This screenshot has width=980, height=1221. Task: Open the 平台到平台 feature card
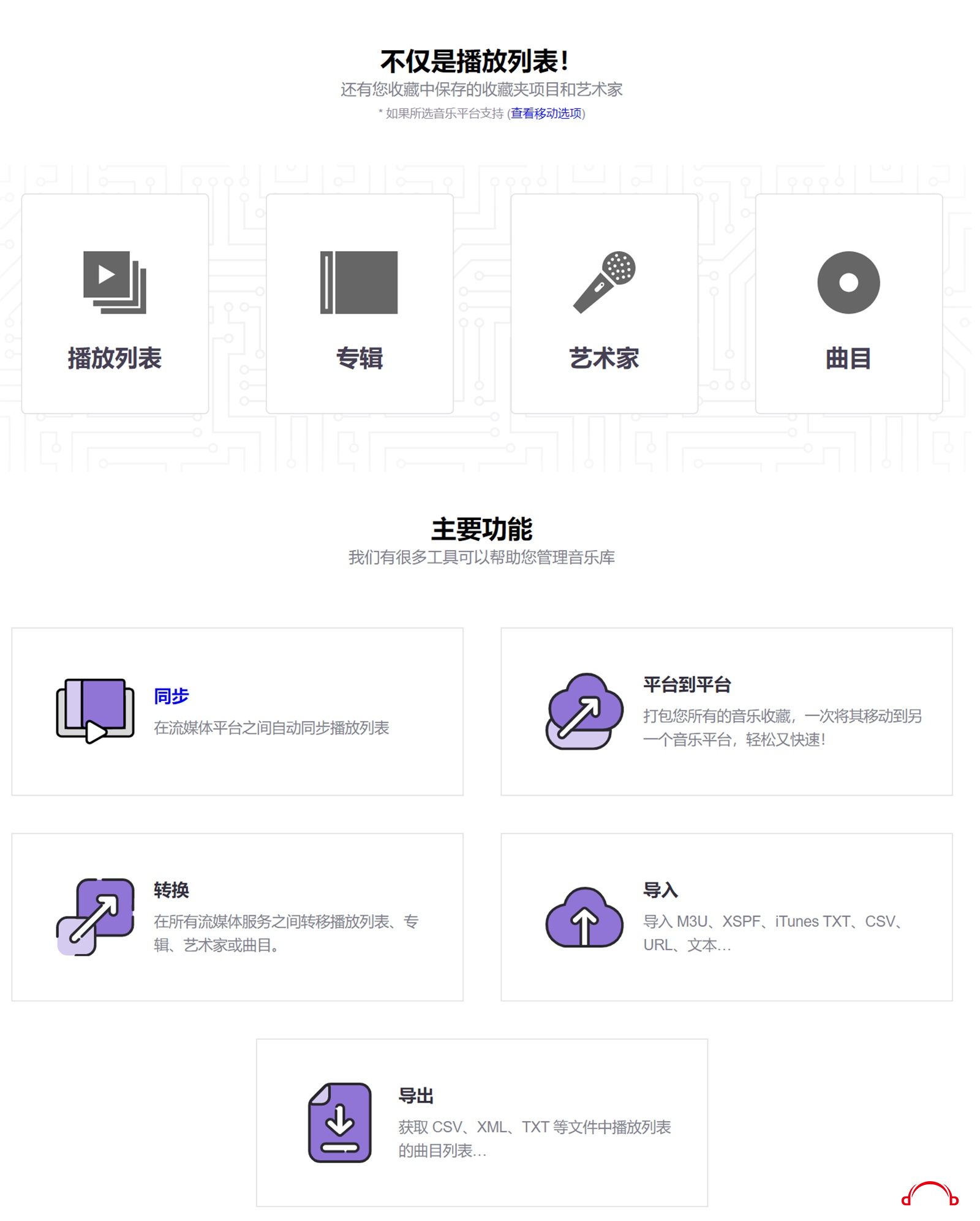(726, 711)
